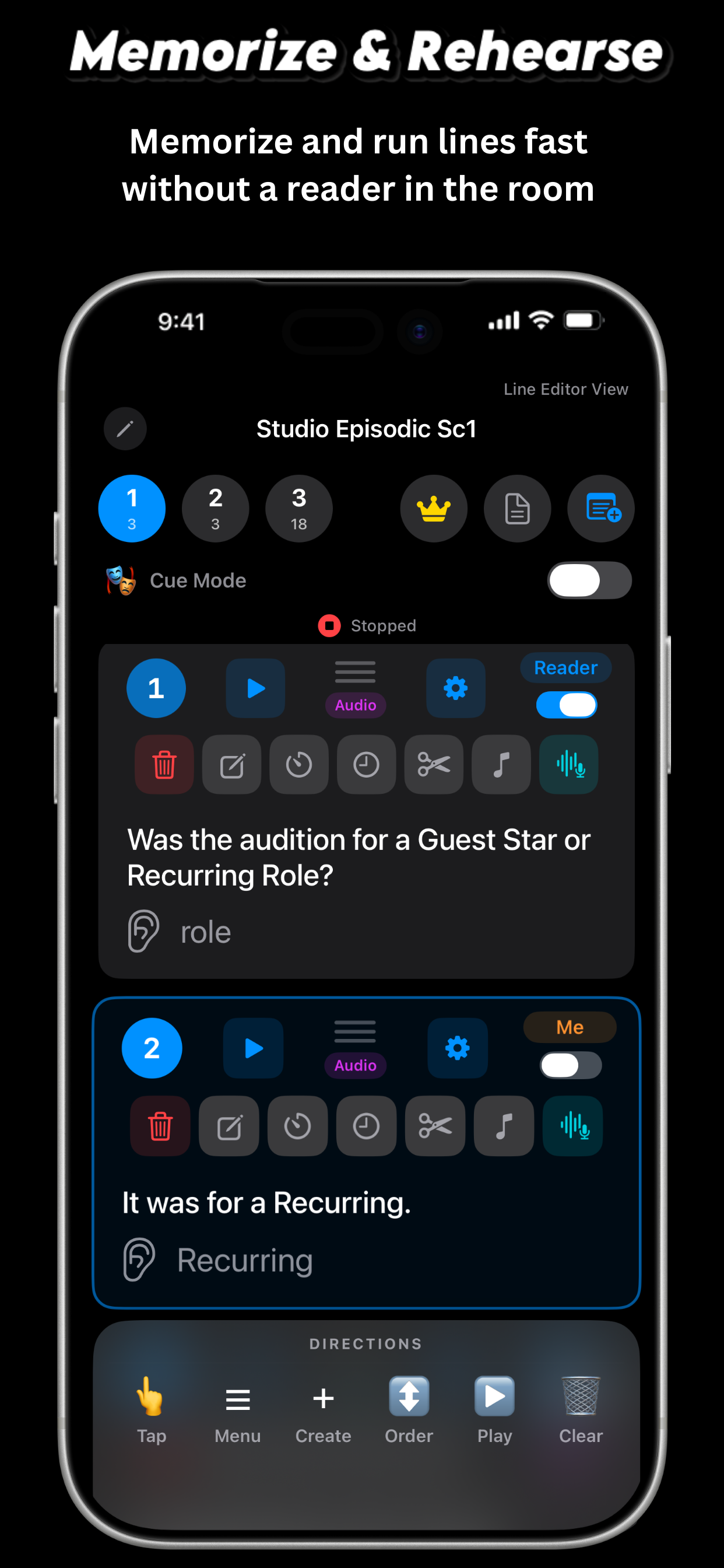Open settings gear on line 1

pos(456,688)
